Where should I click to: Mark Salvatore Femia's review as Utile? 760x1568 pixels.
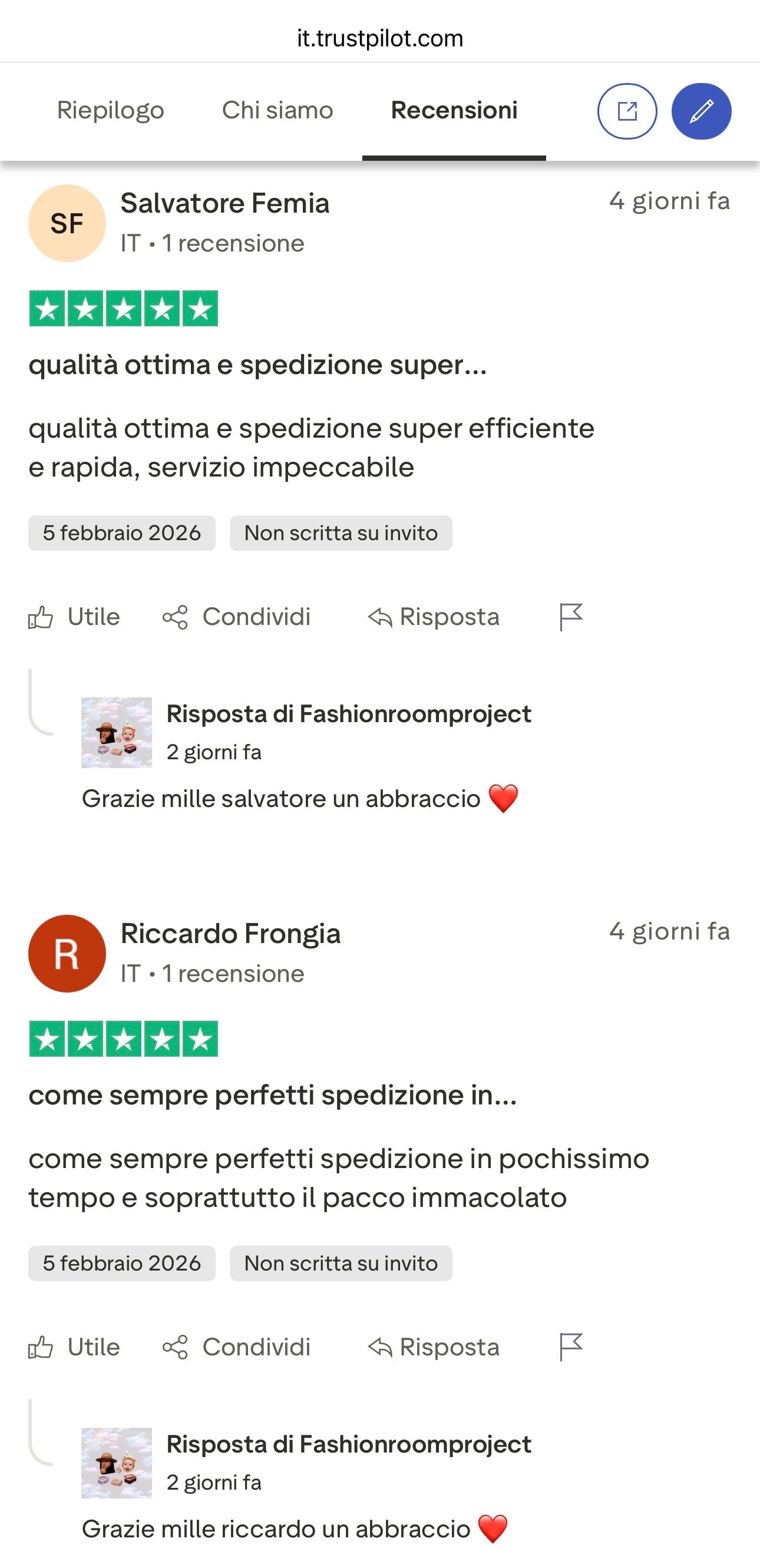[x=74, y=617]
